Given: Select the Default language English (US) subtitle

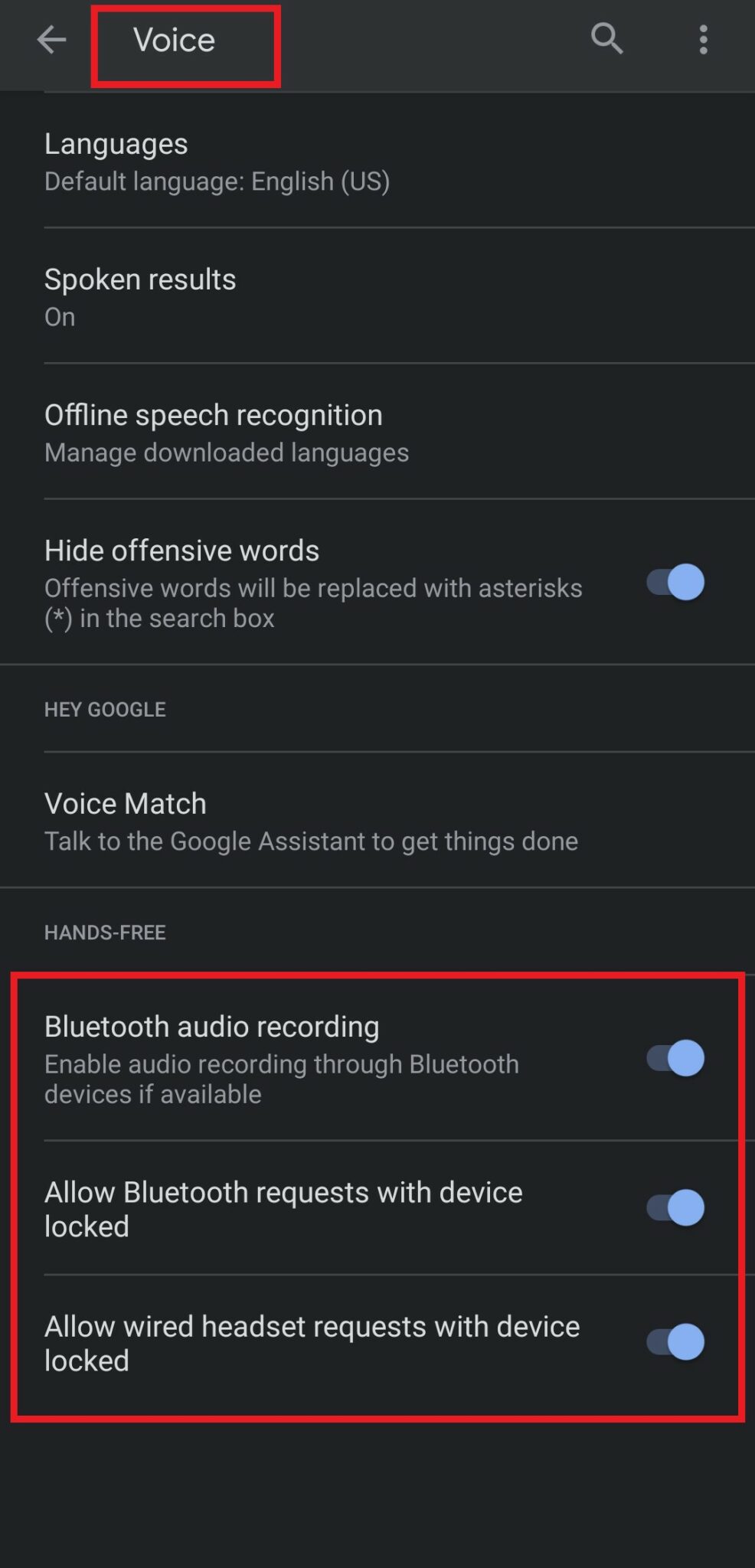Looking at the screenshot, I should point(217,181).
